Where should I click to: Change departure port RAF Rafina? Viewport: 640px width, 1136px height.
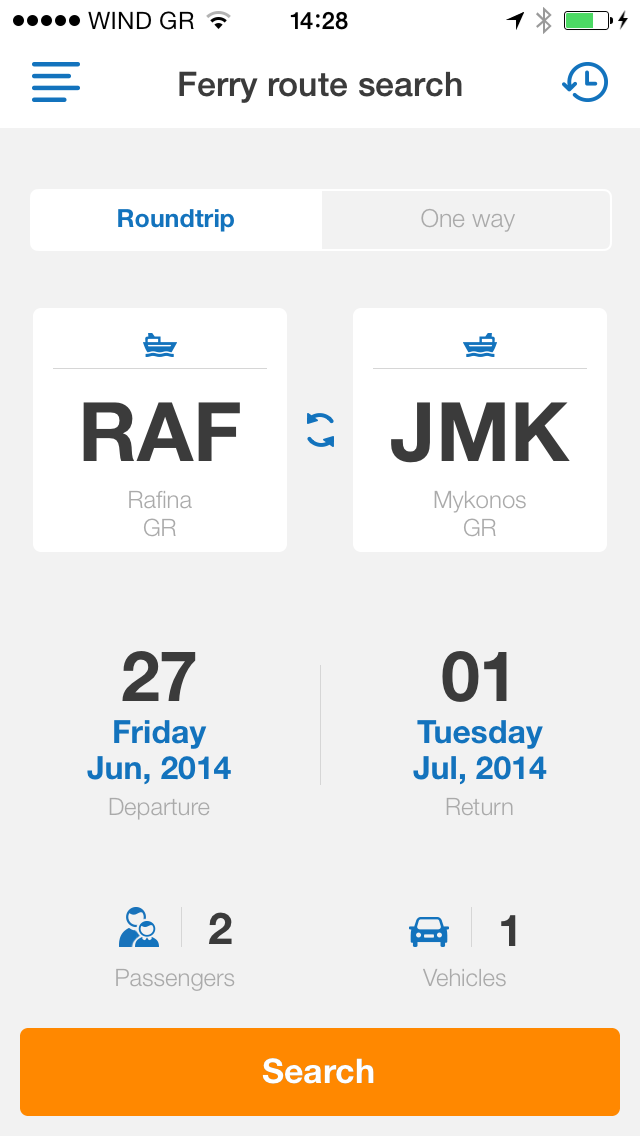[x=160, y=430]
